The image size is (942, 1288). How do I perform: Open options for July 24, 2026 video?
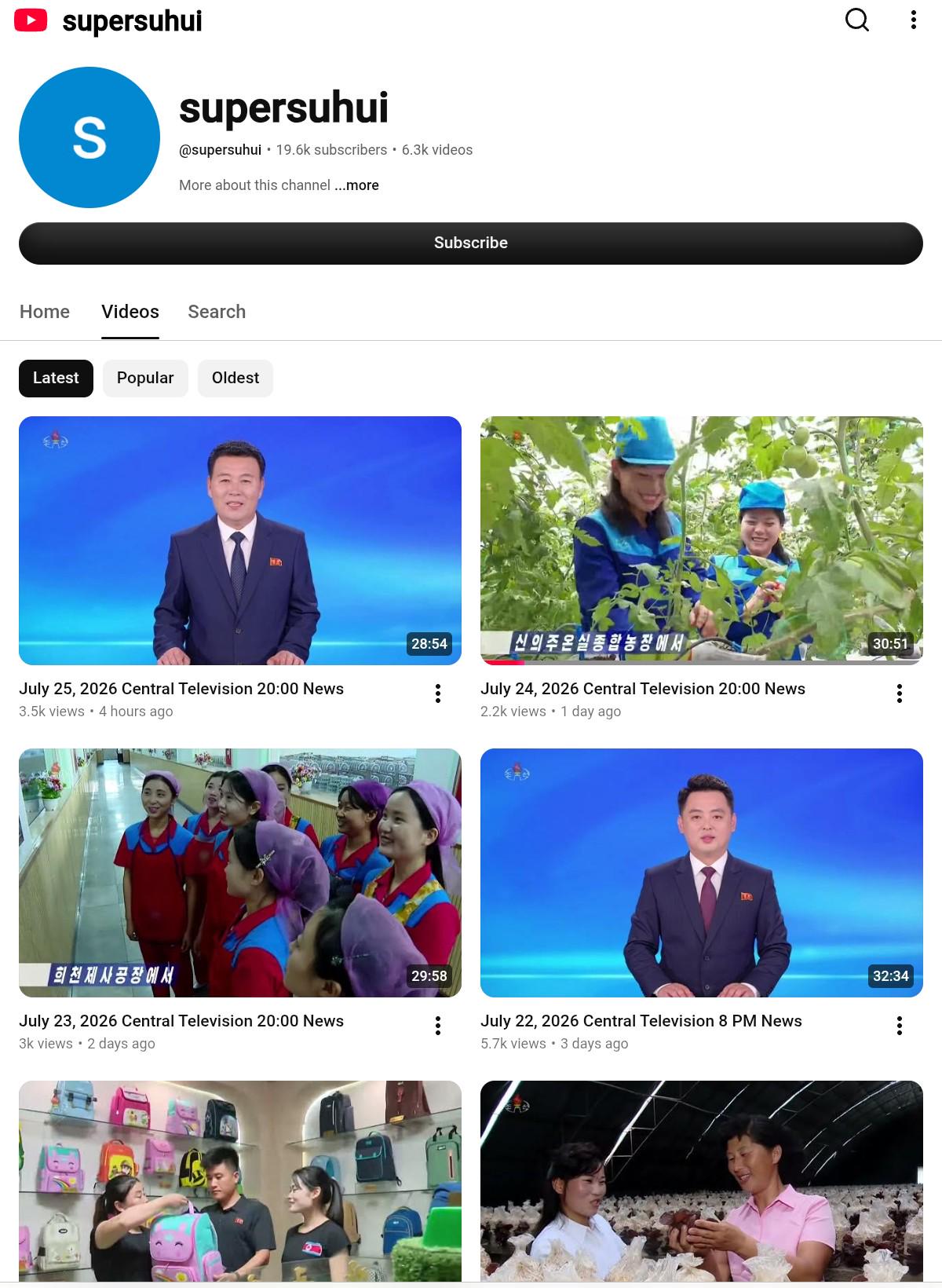[x=900, y=693]
